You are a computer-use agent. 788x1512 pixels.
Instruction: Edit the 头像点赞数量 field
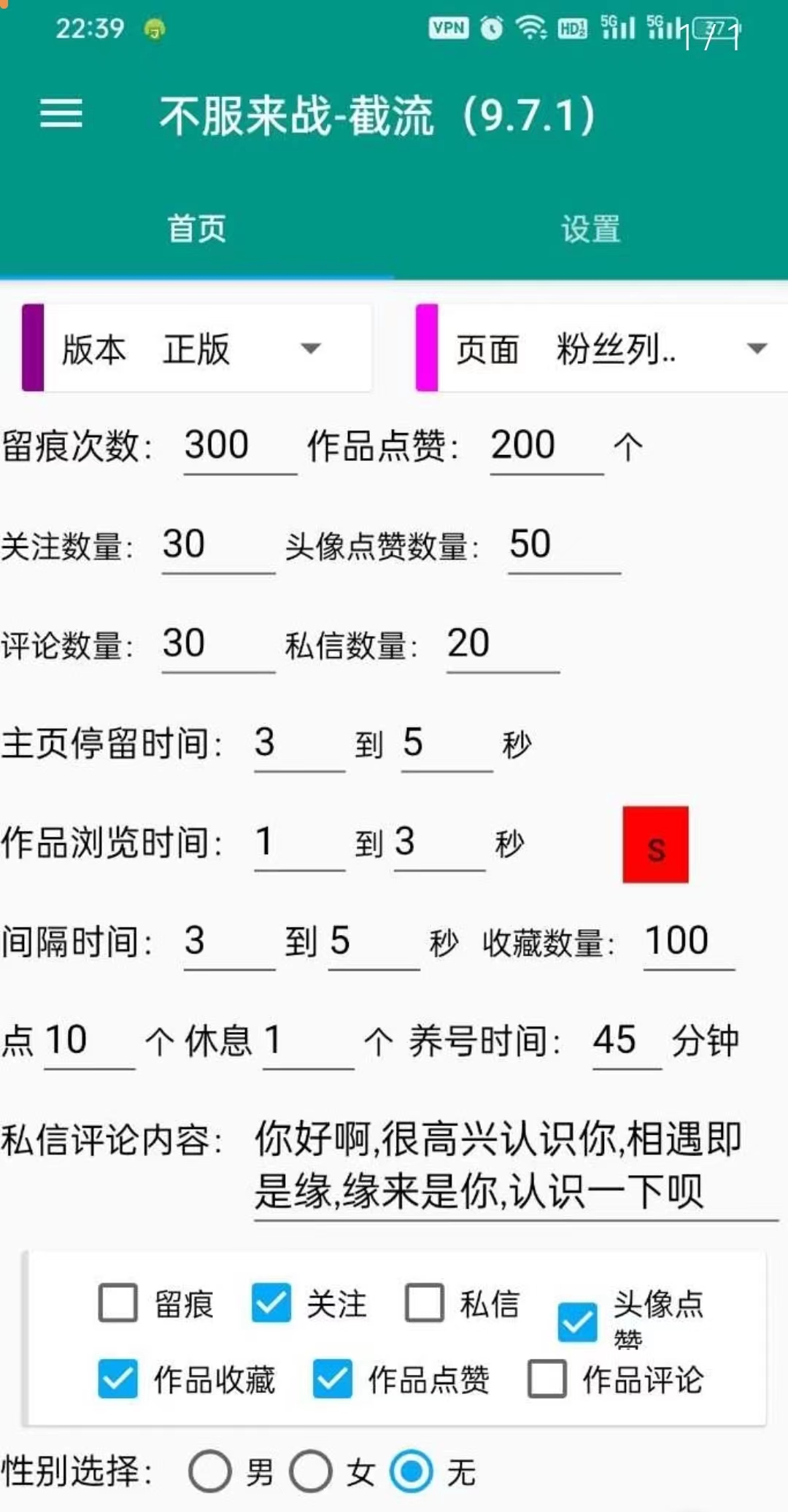click(x=563, y=545)
